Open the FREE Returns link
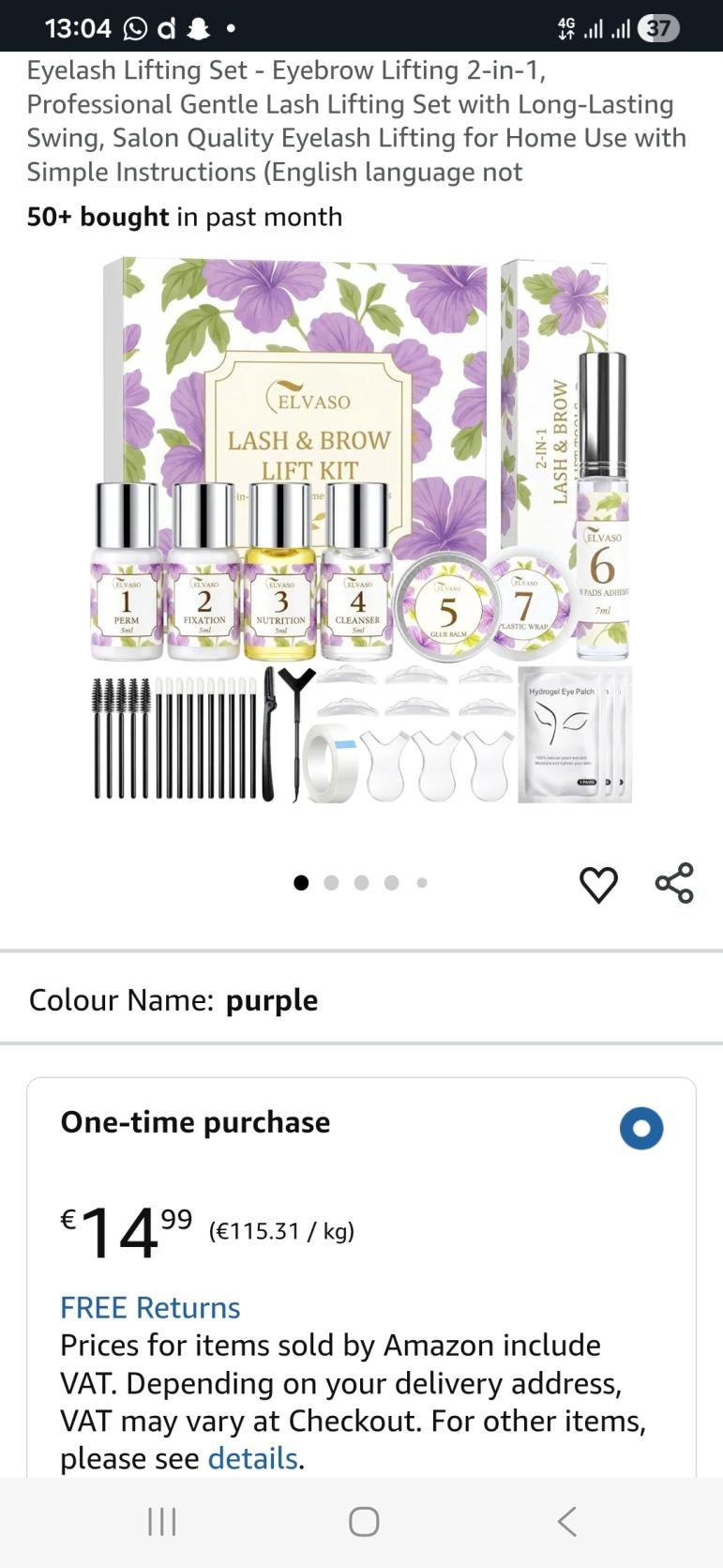This screenshot has width=723, height=1568. click(x=150, y=1307)
